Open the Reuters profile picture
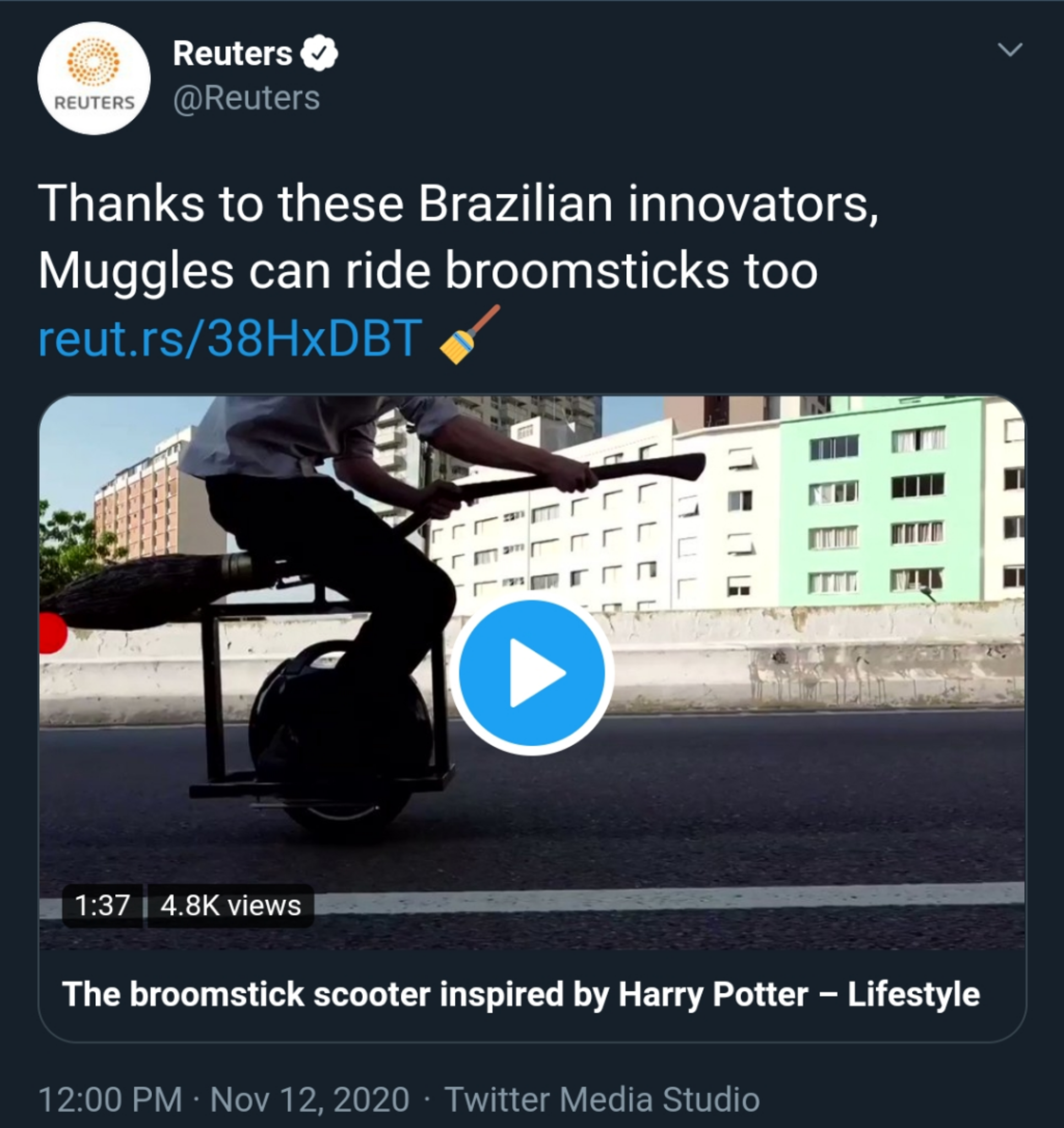 pyautogui.click(x=94, y=78)
